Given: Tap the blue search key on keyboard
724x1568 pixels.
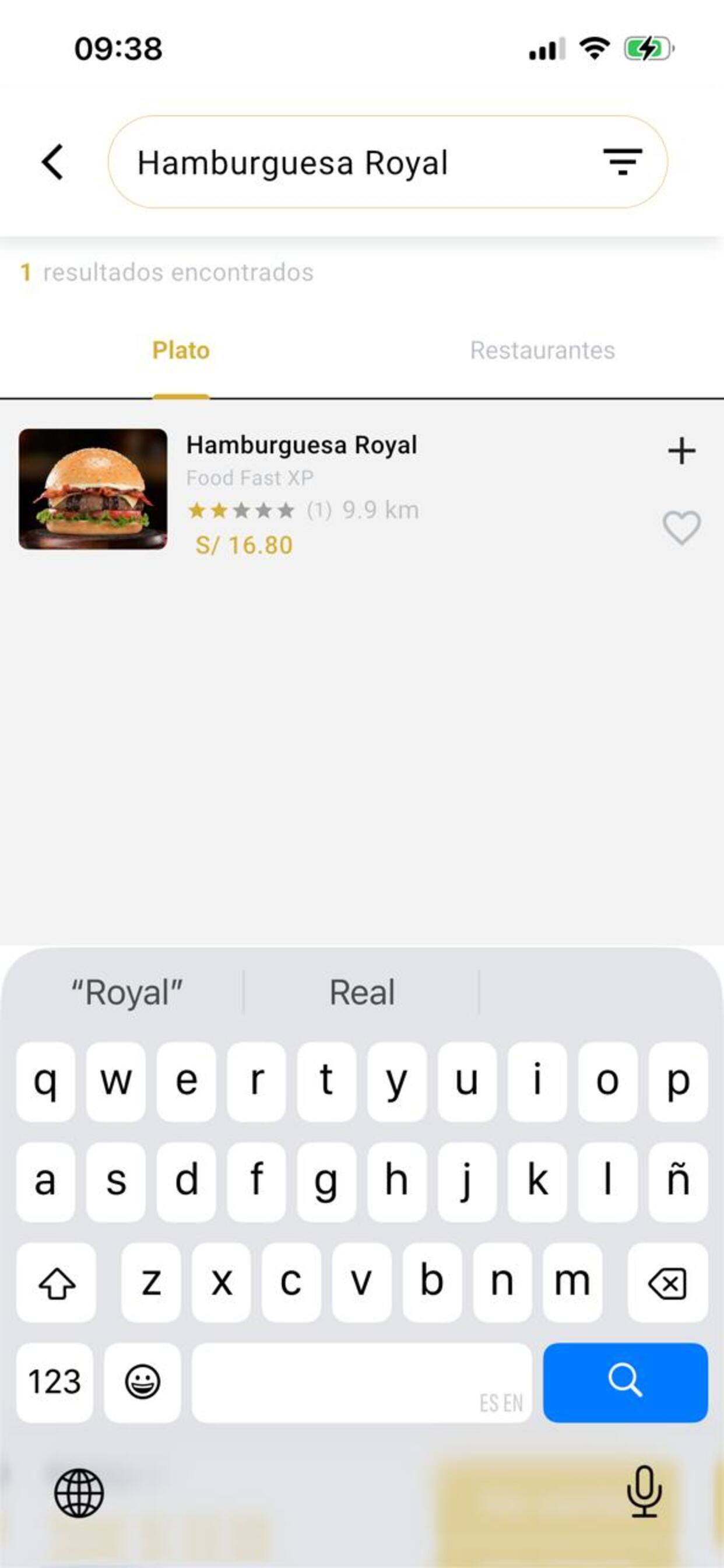Looking at the screenshot, I should (x=625, y=1382).
